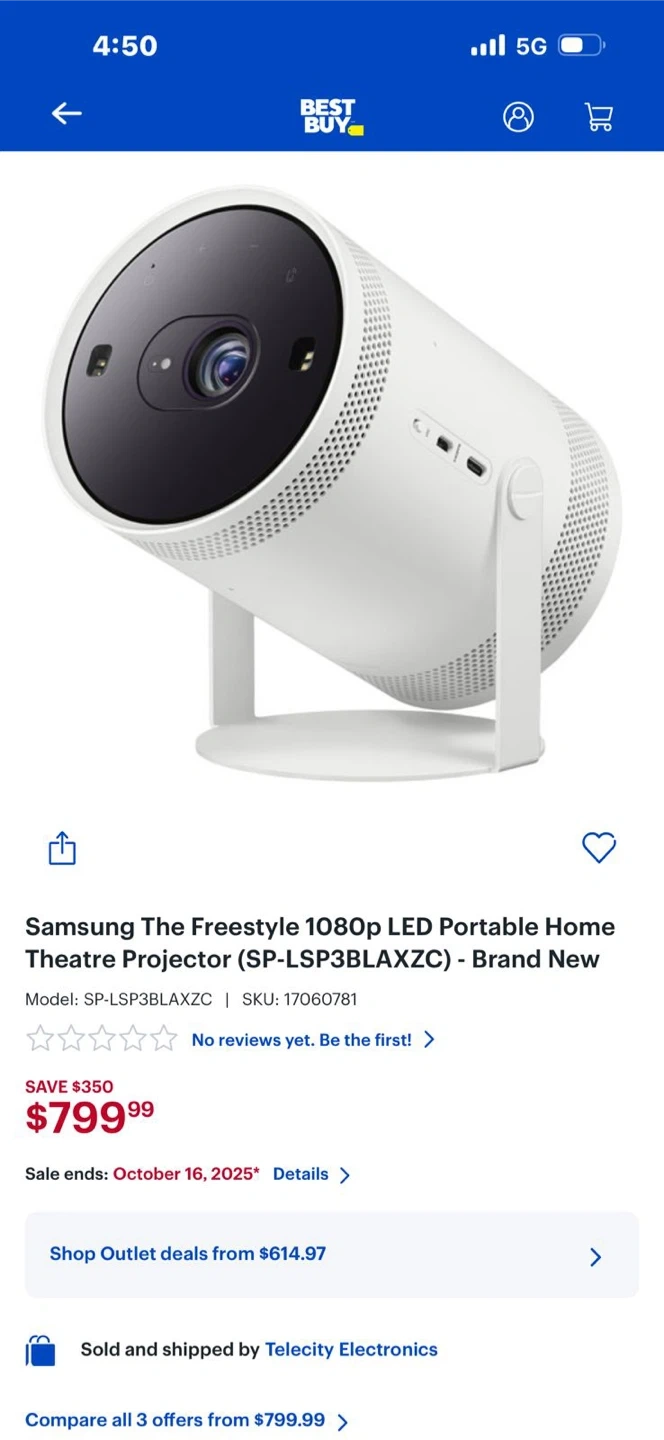Go back using the header arrow
The image size is (664, 1440).
coord(67,114)
